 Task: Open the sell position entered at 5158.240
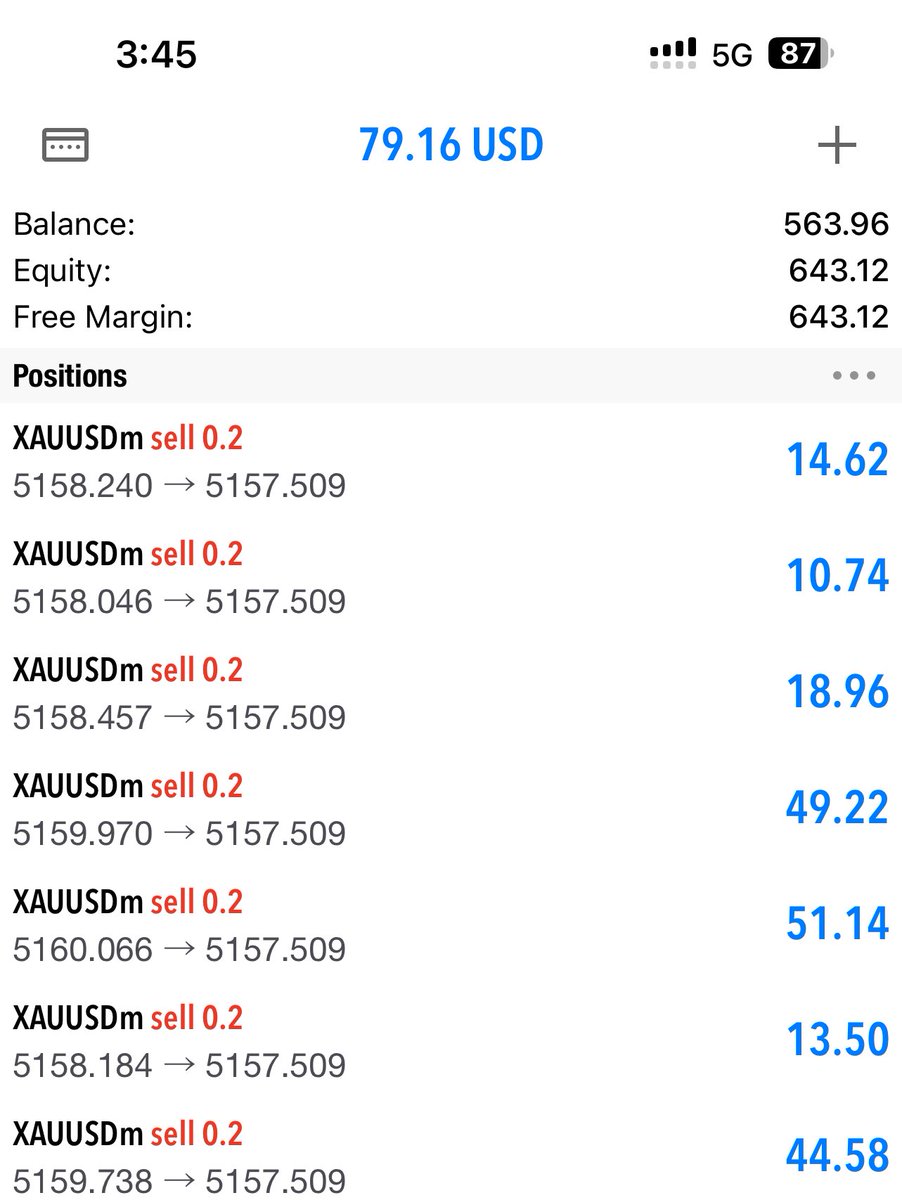[x=450, y=461]
